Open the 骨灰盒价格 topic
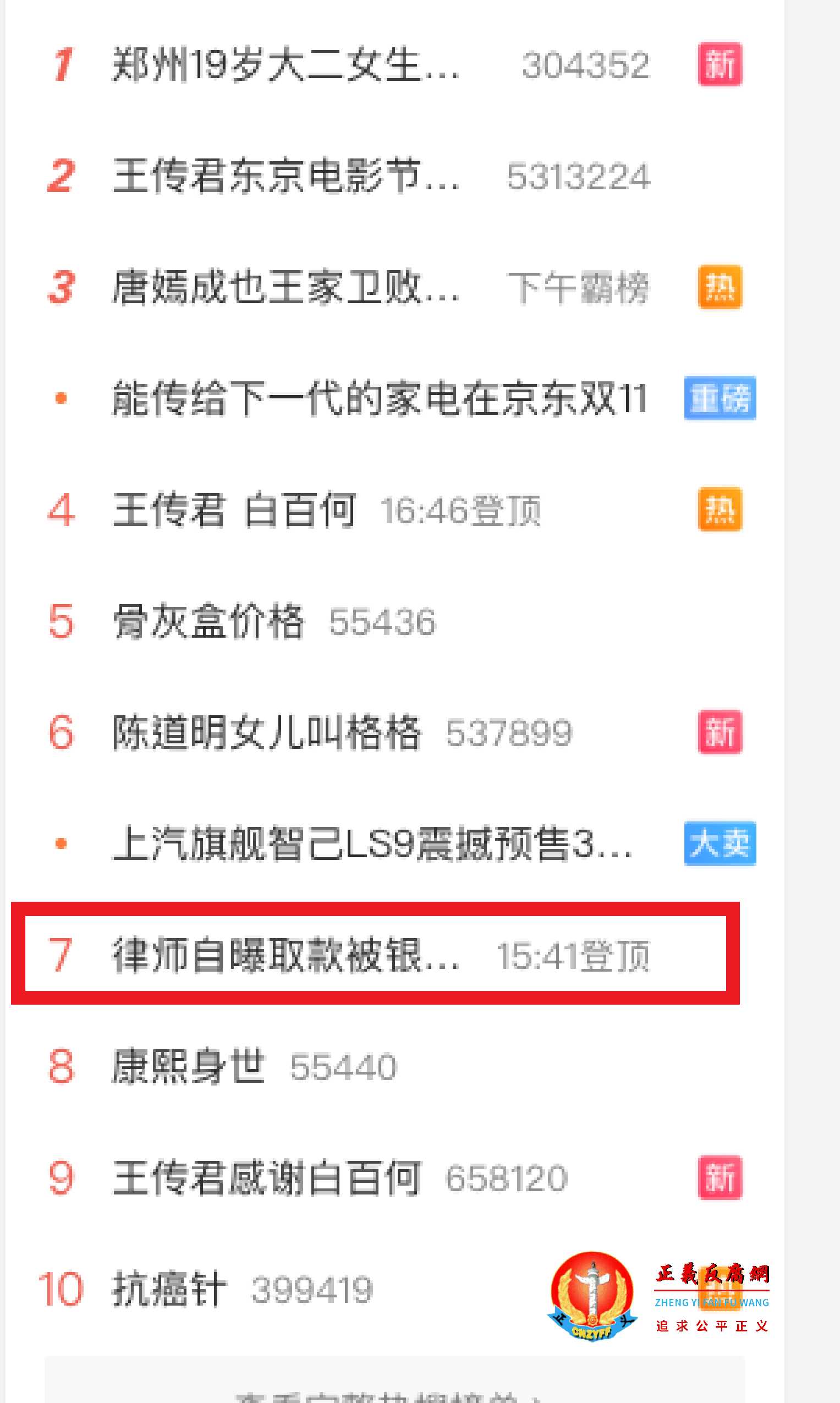Screen dimensions: 840x1403 coord(210,623)
